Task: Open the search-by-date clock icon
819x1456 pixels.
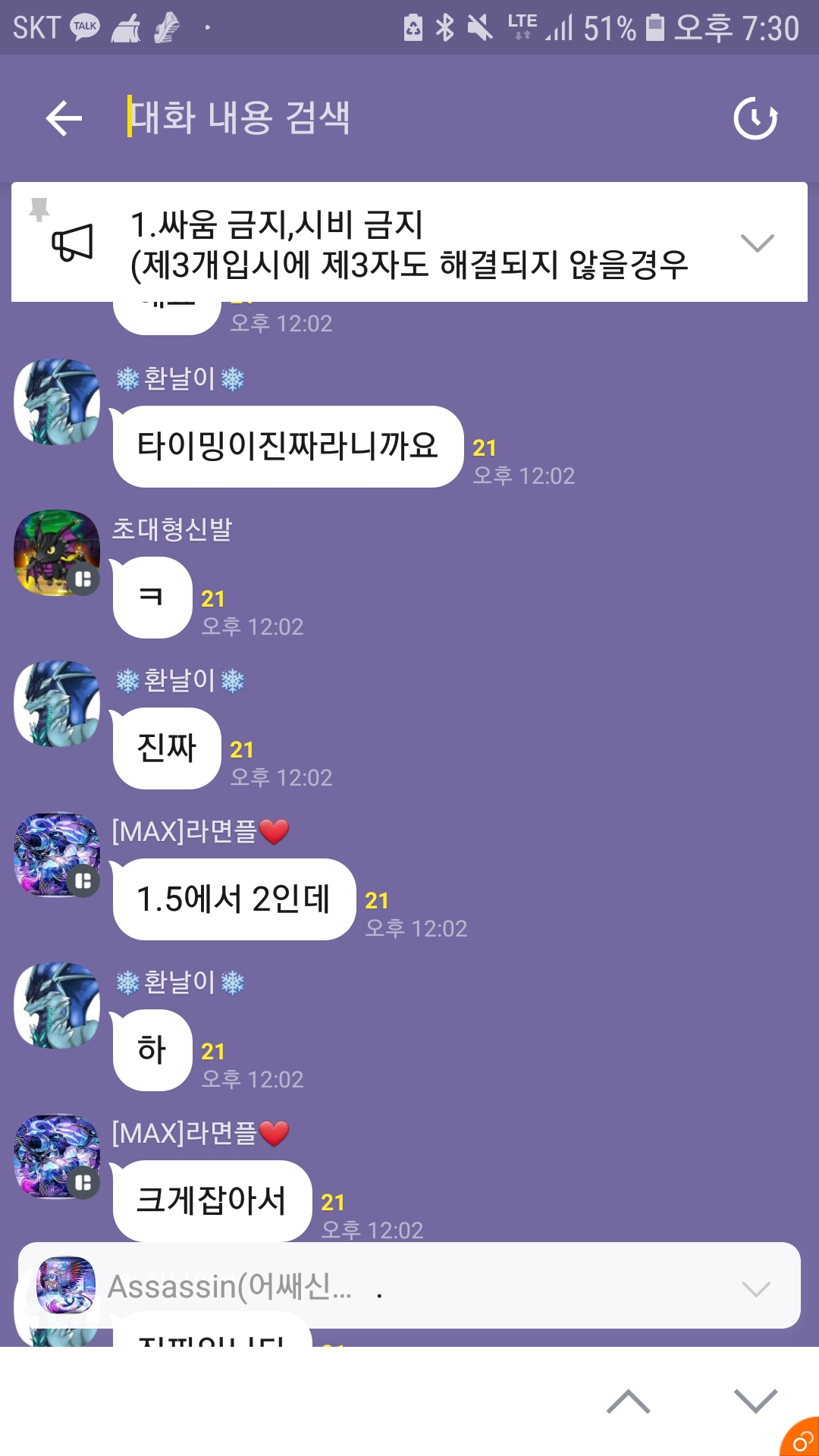Action: [755, 118]
